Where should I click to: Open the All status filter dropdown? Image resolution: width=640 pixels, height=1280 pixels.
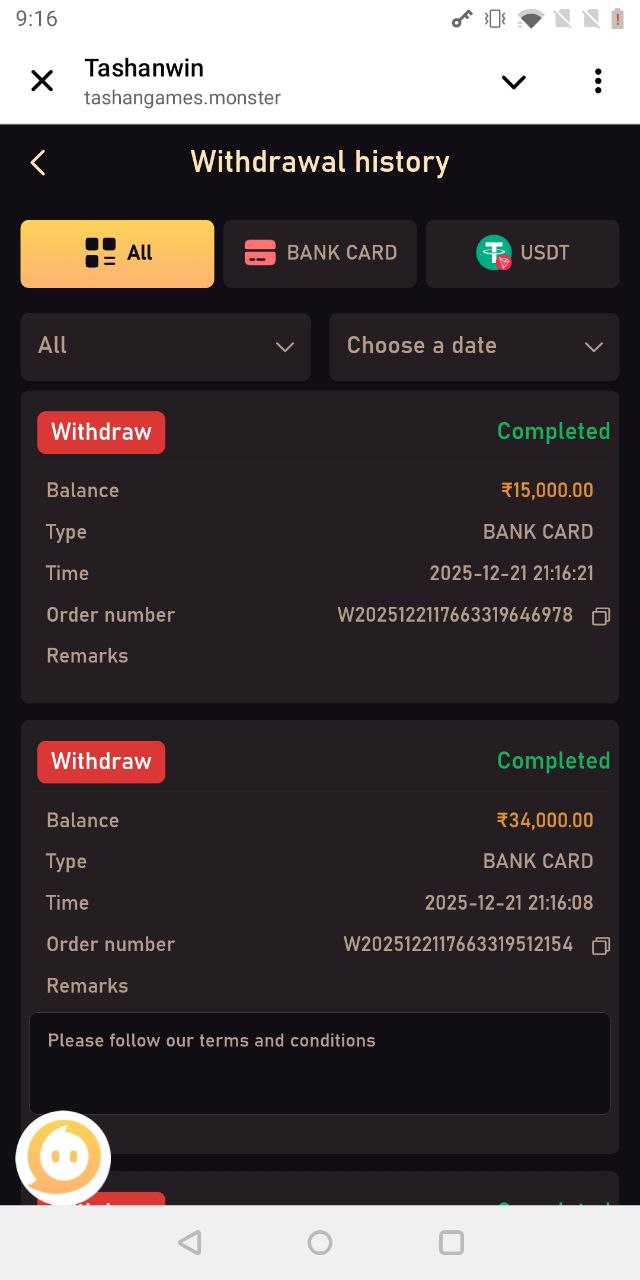coord(165,346)
